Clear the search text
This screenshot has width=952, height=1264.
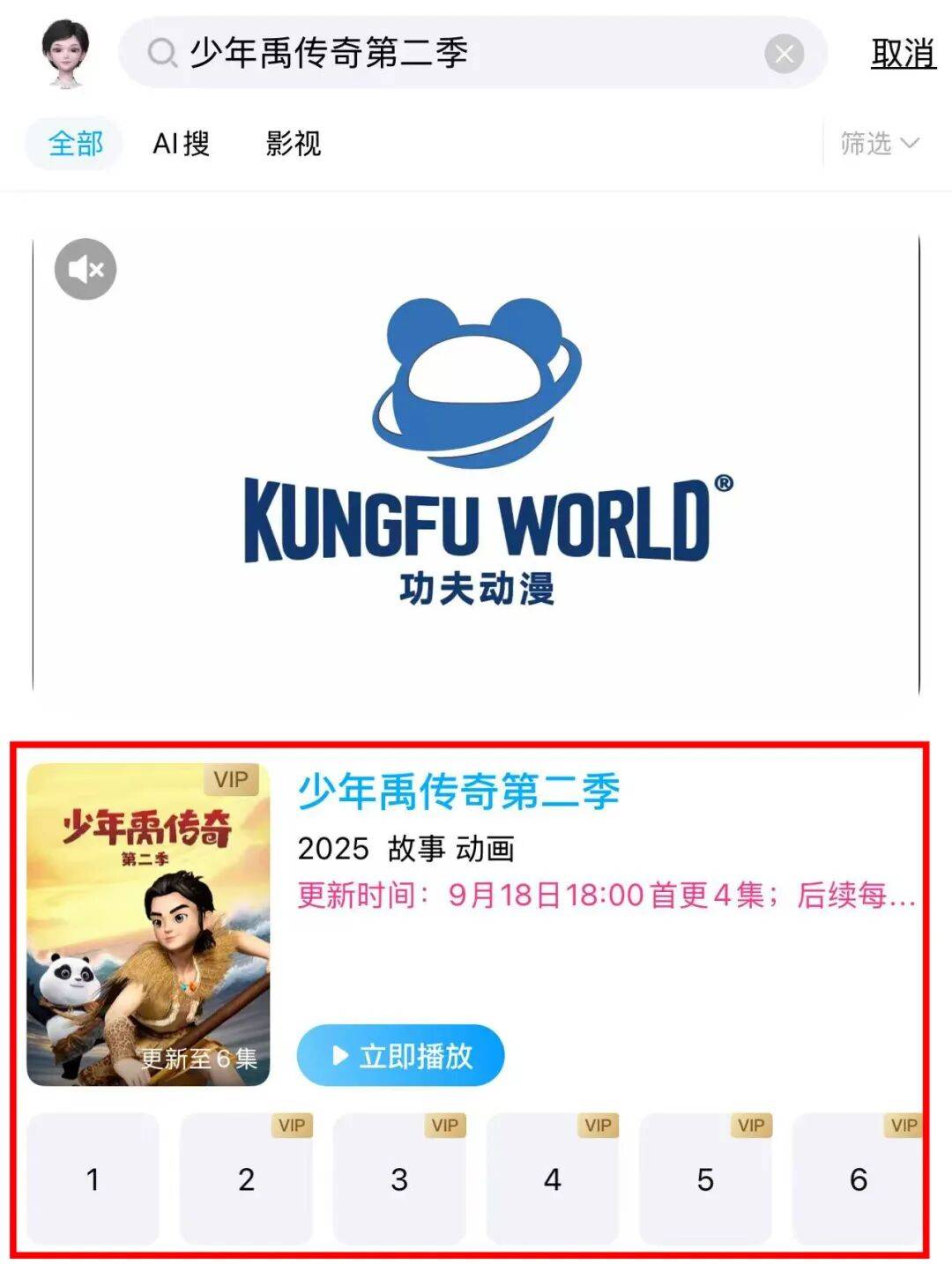pyautogui.click(x=784, y=55)
